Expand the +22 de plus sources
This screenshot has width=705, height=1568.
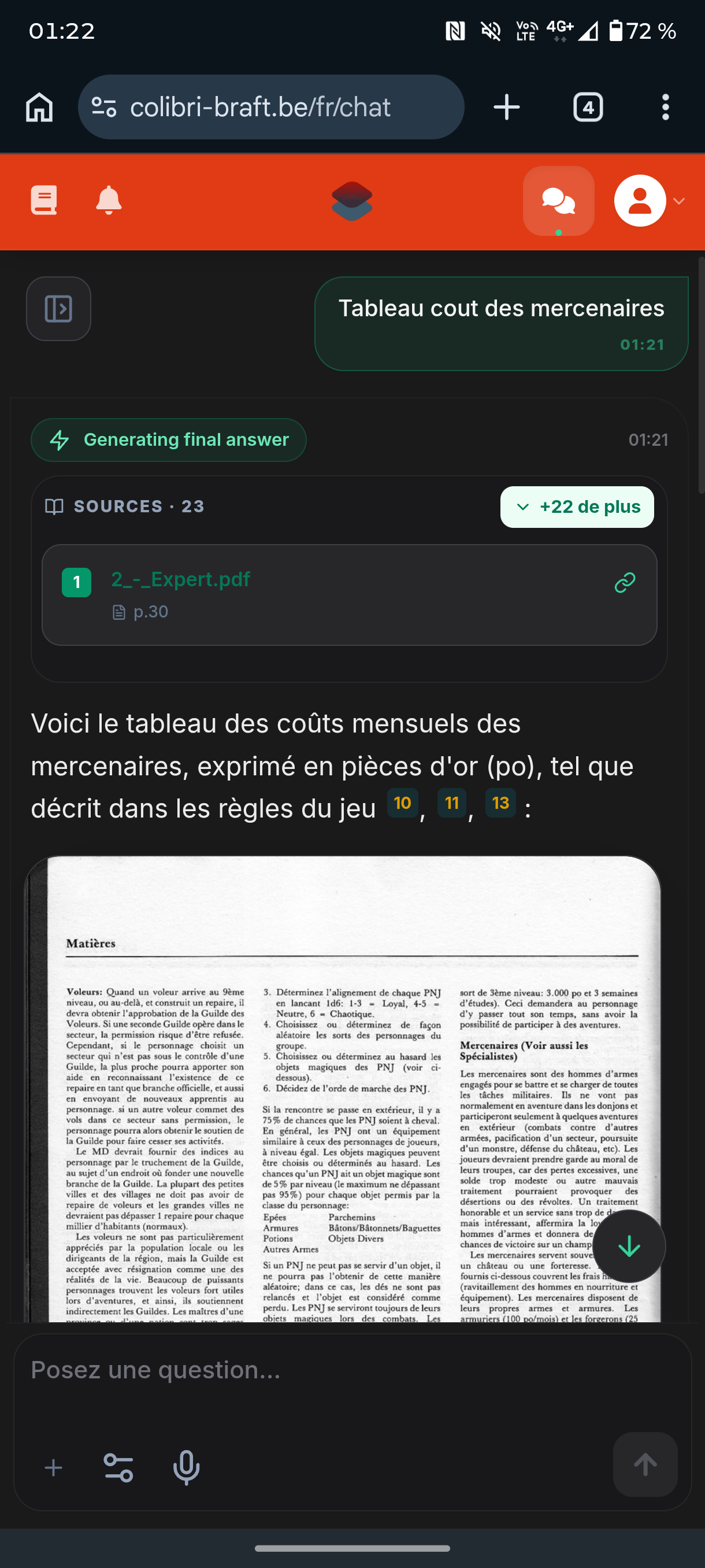tap(577, 506)
